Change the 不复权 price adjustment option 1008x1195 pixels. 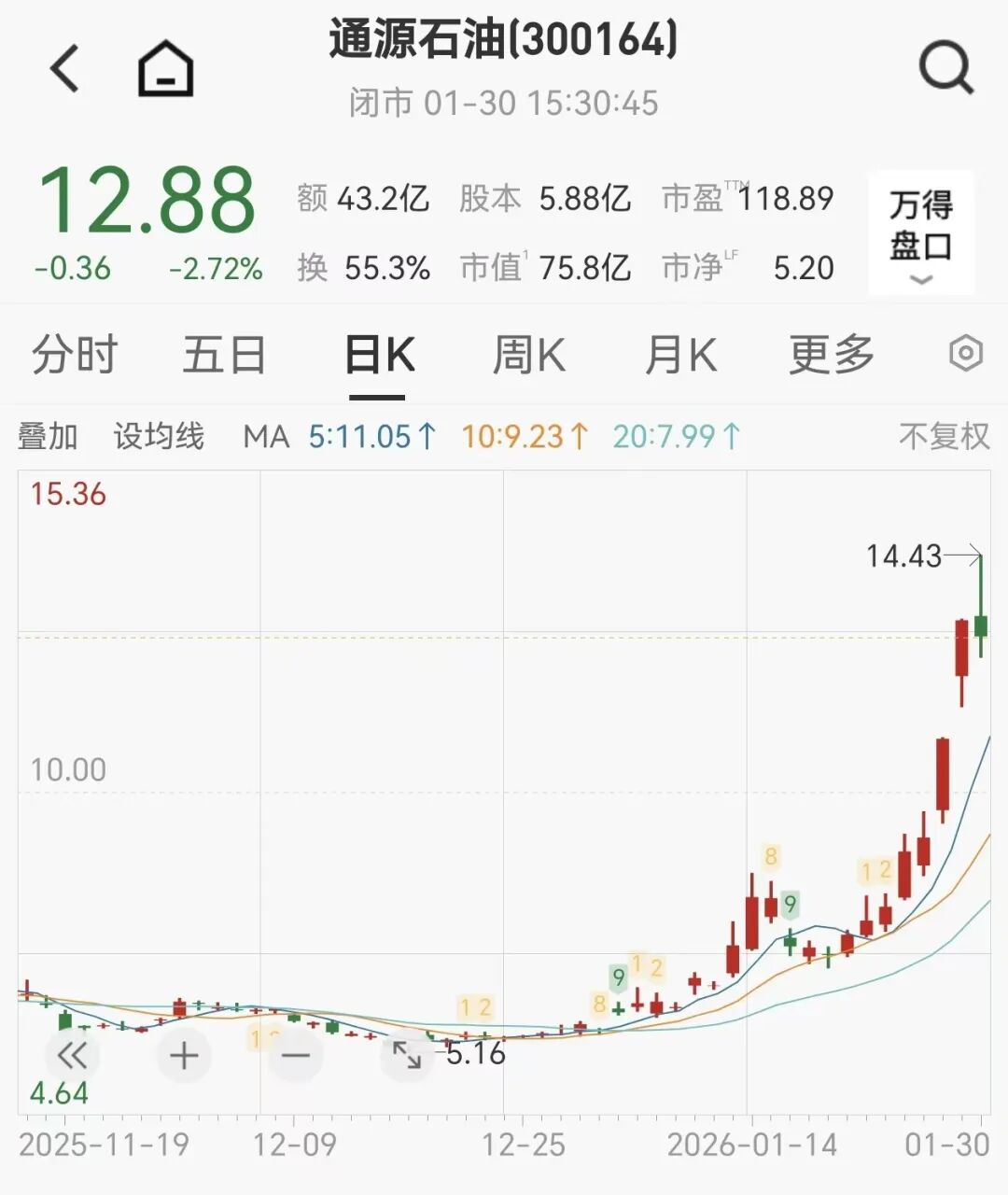point(943,436)
